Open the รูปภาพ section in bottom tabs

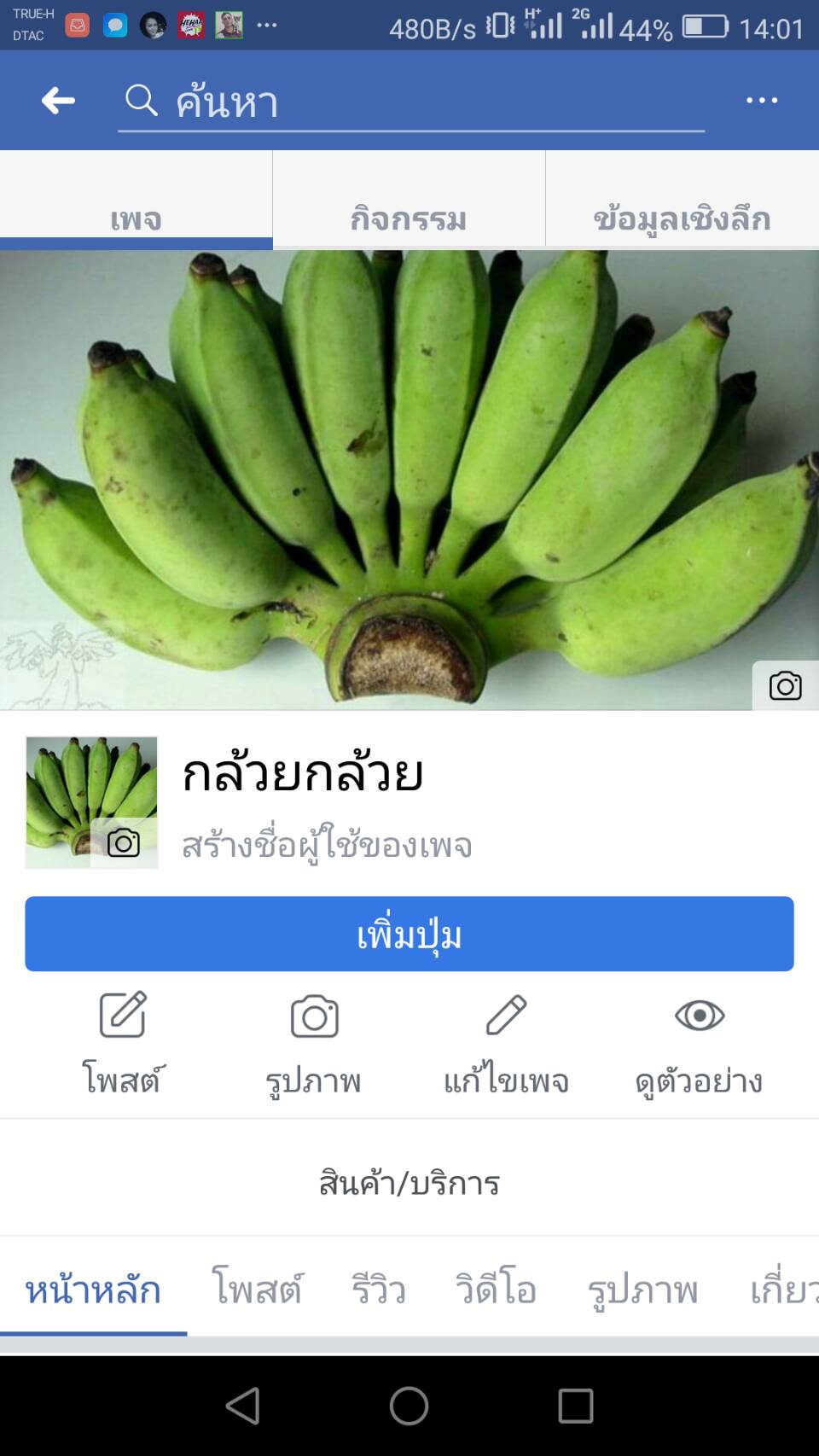coord(642,1289)
